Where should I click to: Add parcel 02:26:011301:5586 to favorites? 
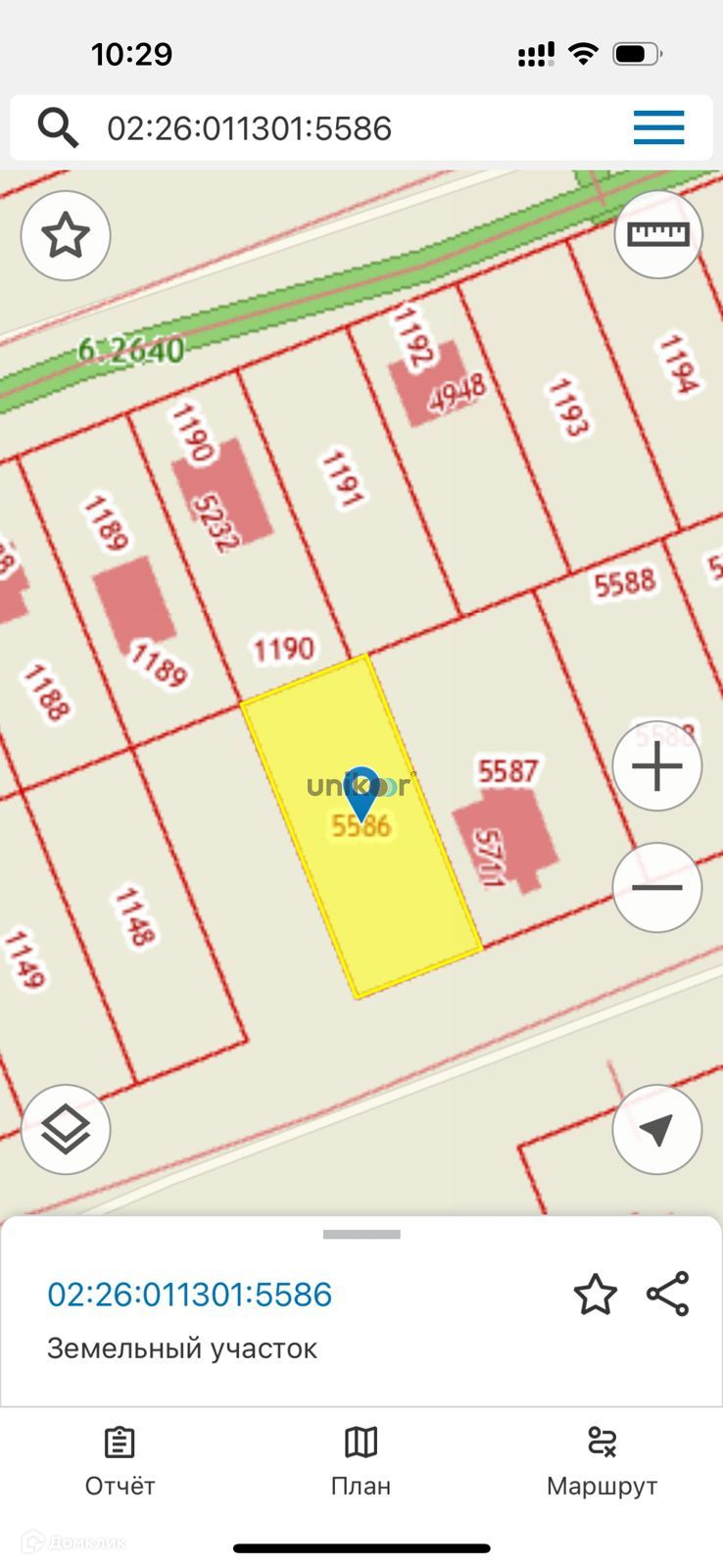pyautogui.click(x=595, y=1295)
